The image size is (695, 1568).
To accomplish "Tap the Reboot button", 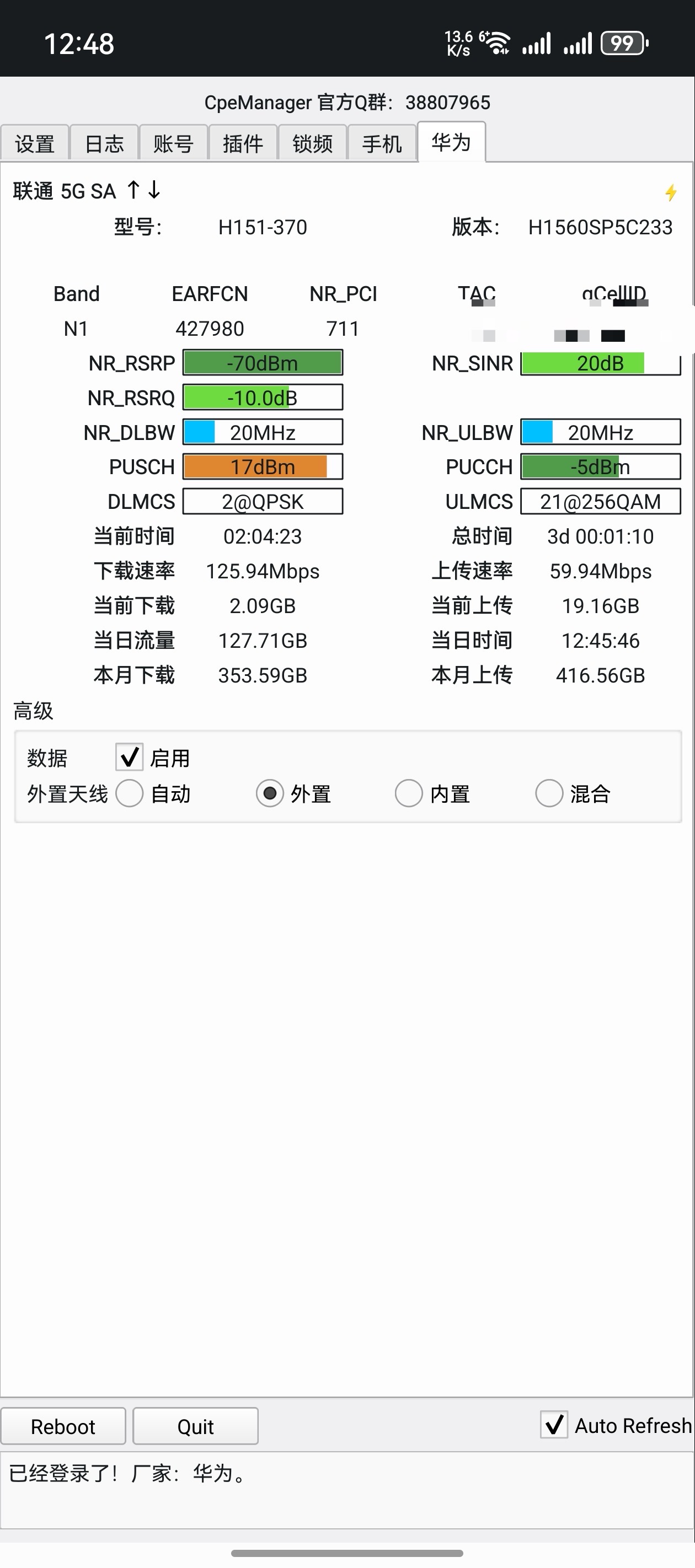I will pyautogui.click(x=63, y=1427).
